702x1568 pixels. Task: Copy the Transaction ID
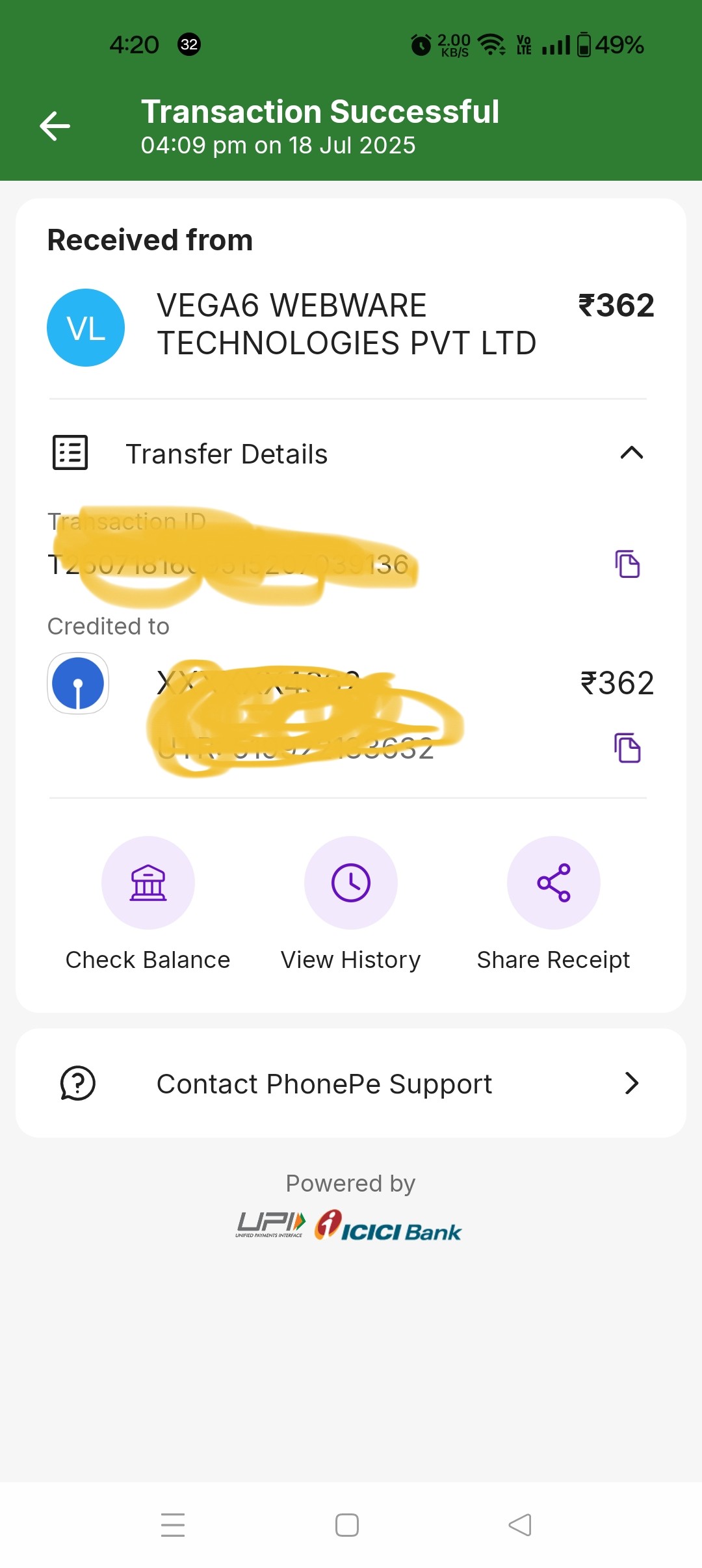tap(627, 564)
